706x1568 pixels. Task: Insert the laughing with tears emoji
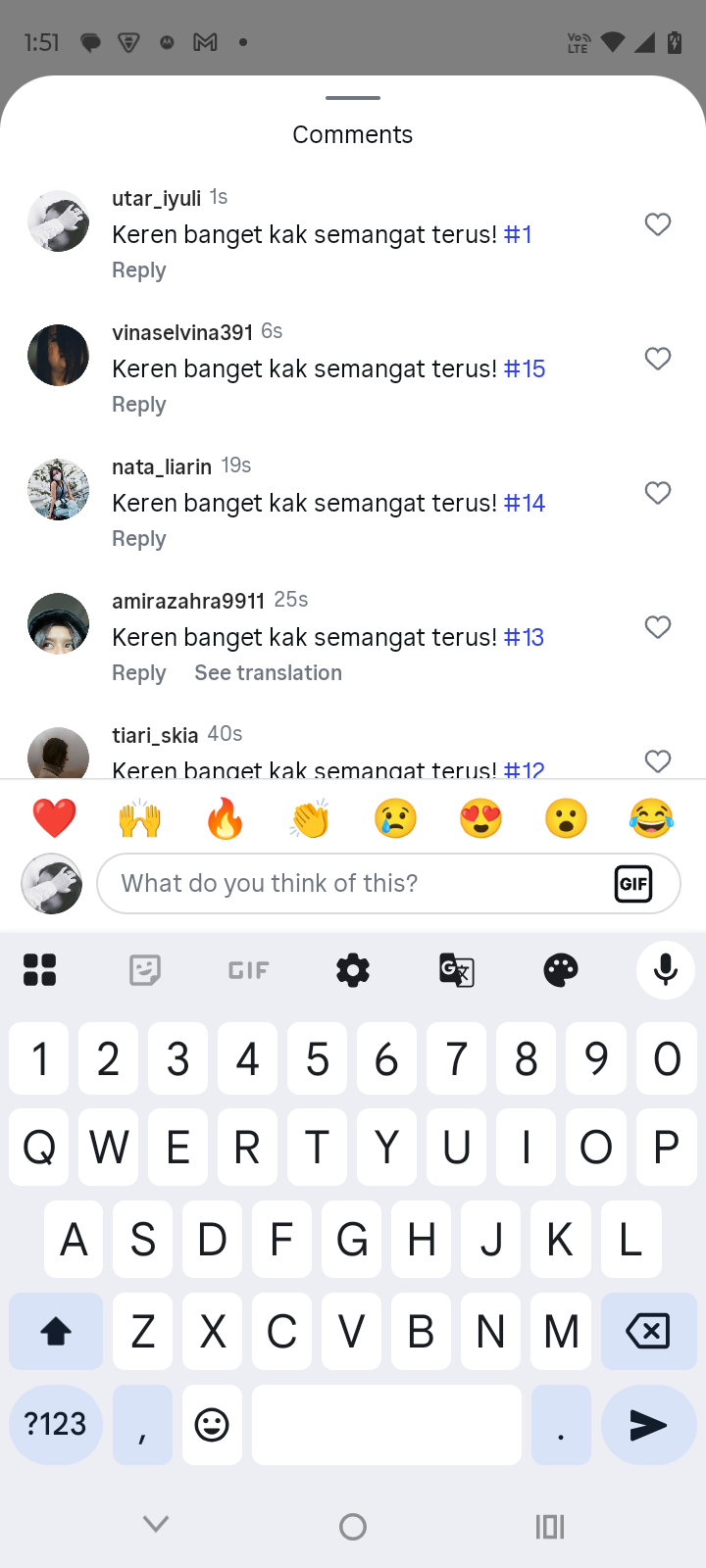[x=651, y=818]
